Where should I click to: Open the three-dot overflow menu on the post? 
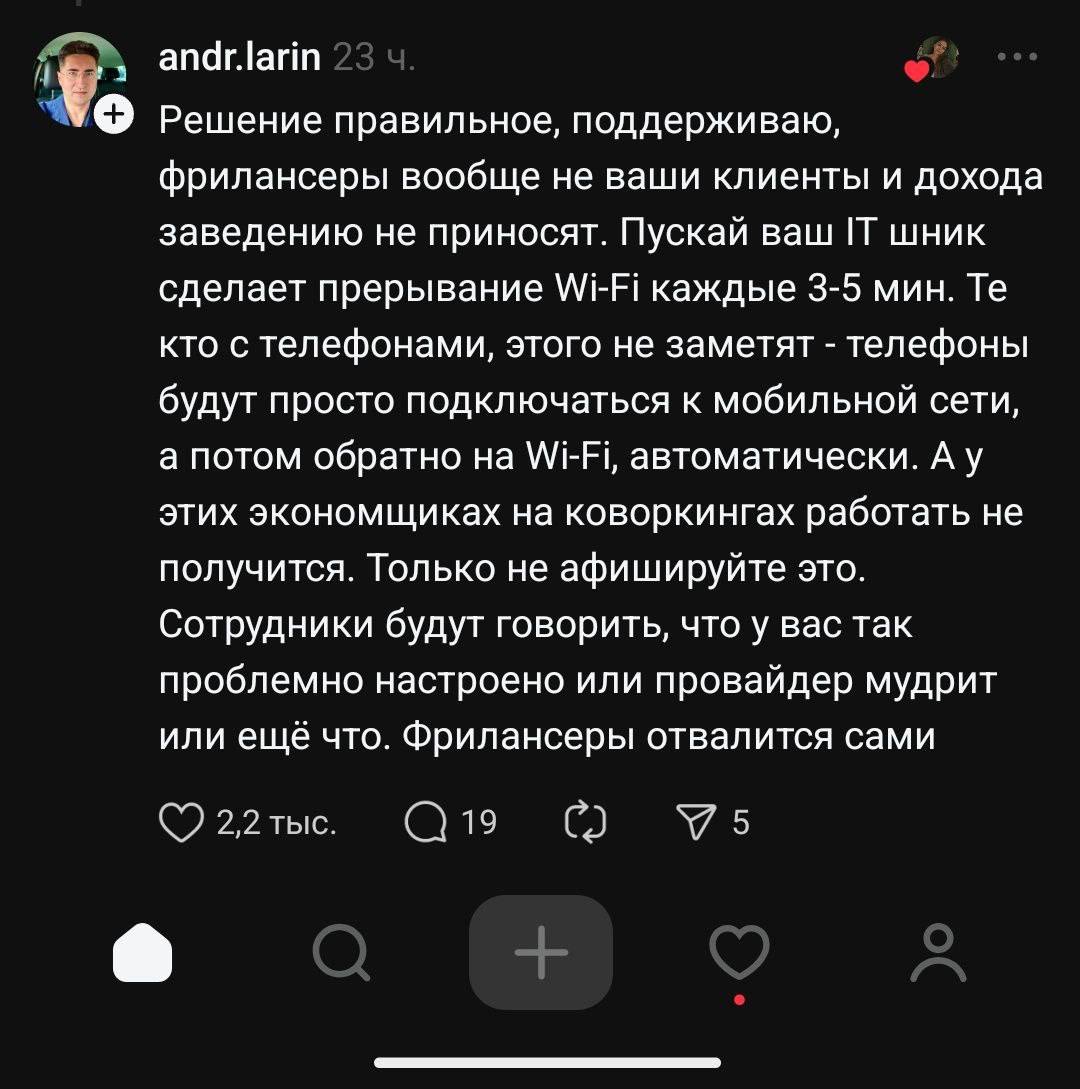[x=1017, y=58]
